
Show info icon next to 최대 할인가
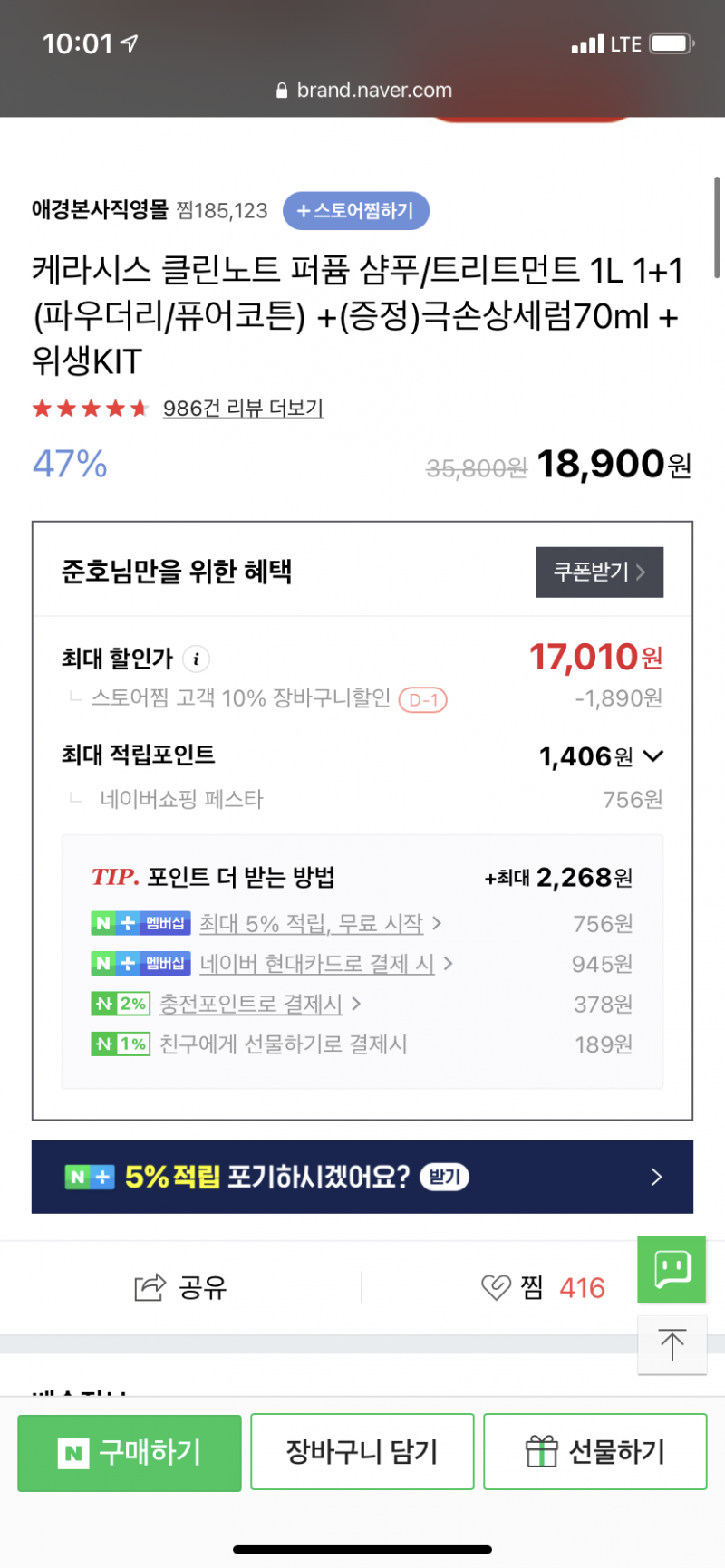pos(196,659)
